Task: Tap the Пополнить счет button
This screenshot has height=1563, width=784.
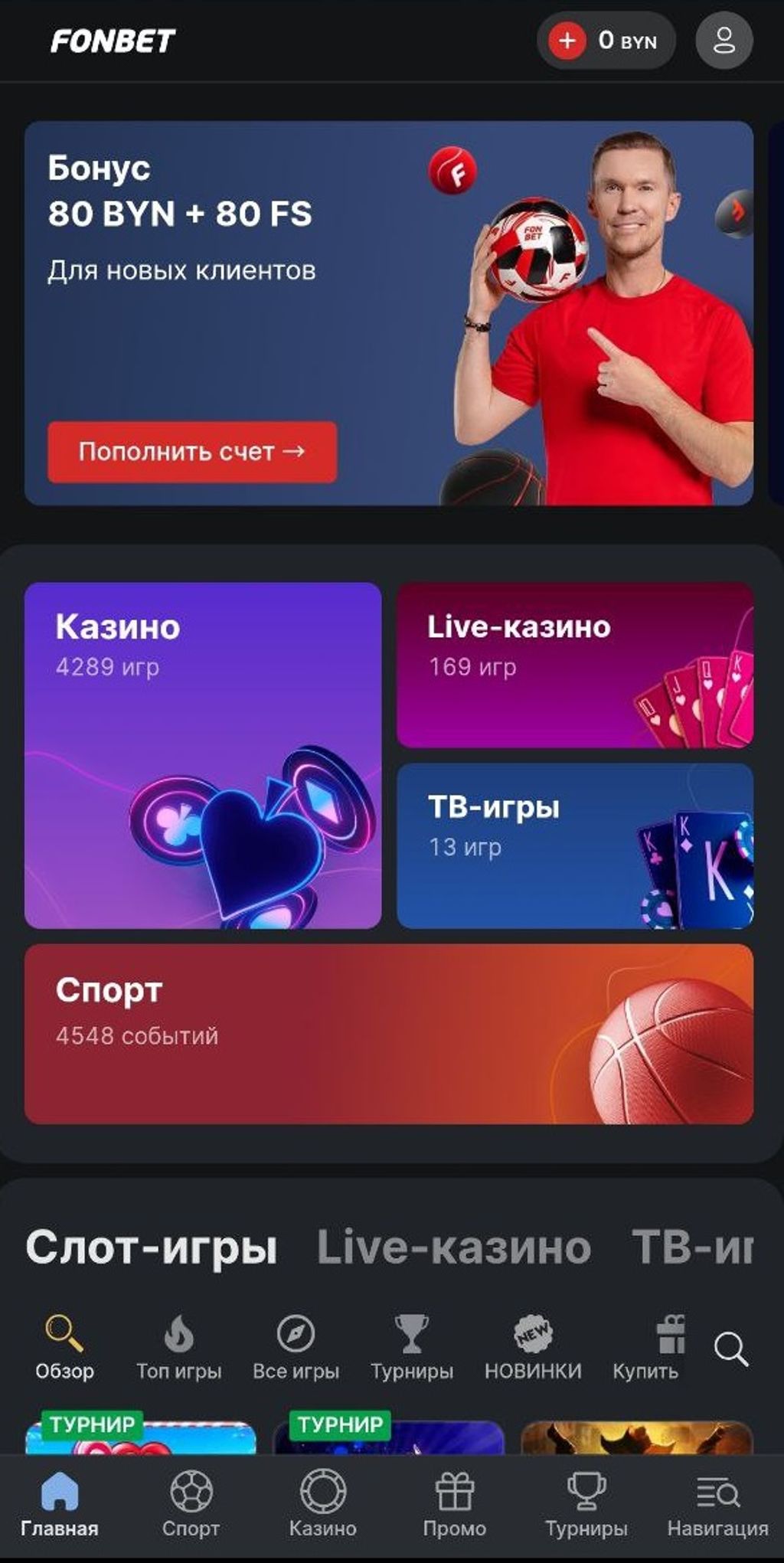Action: pyautogui.click(x=192, y=452)
